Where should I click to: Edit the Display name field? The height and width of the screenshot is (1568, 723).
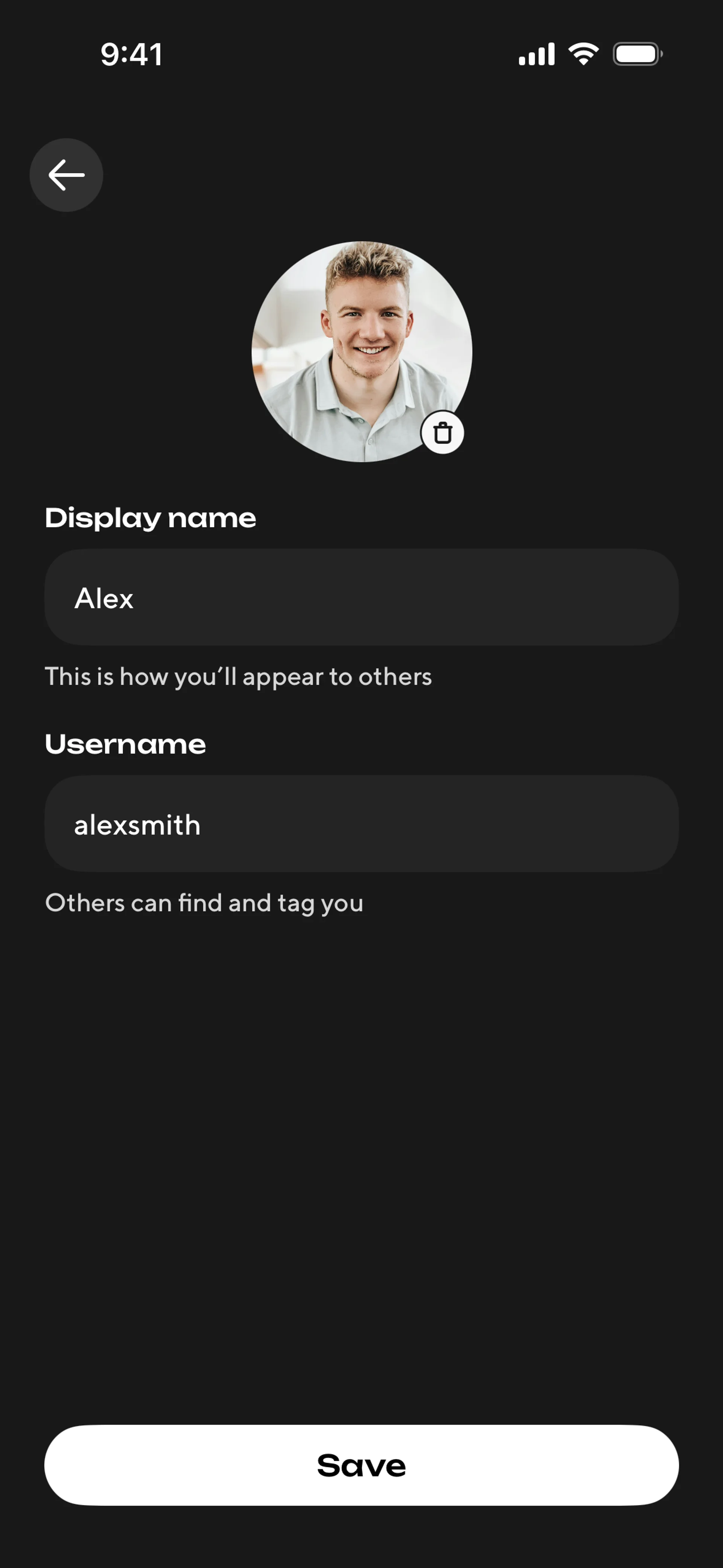[361, 598]
